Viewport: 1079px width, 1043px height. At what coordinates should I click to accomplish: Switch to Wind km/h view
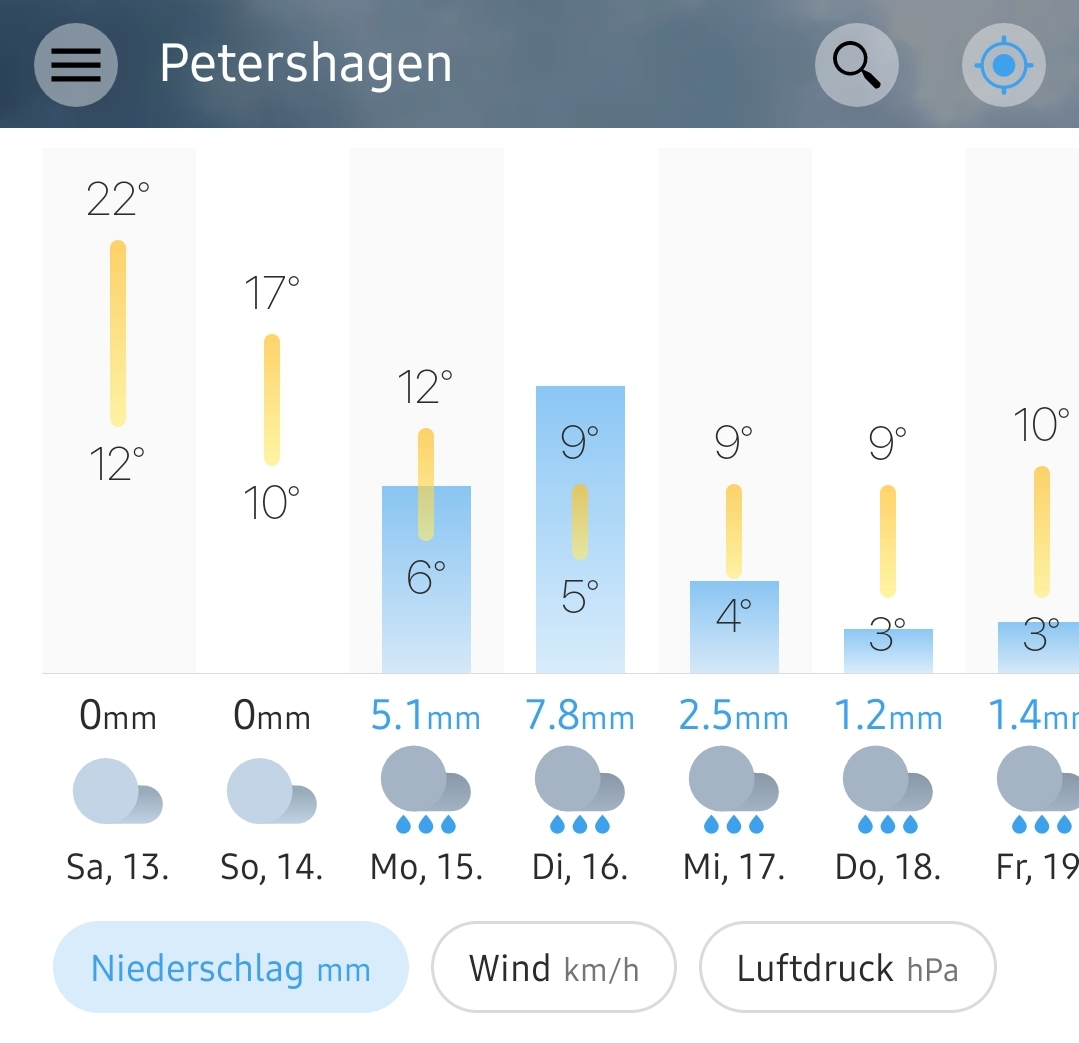coord(553,968)
